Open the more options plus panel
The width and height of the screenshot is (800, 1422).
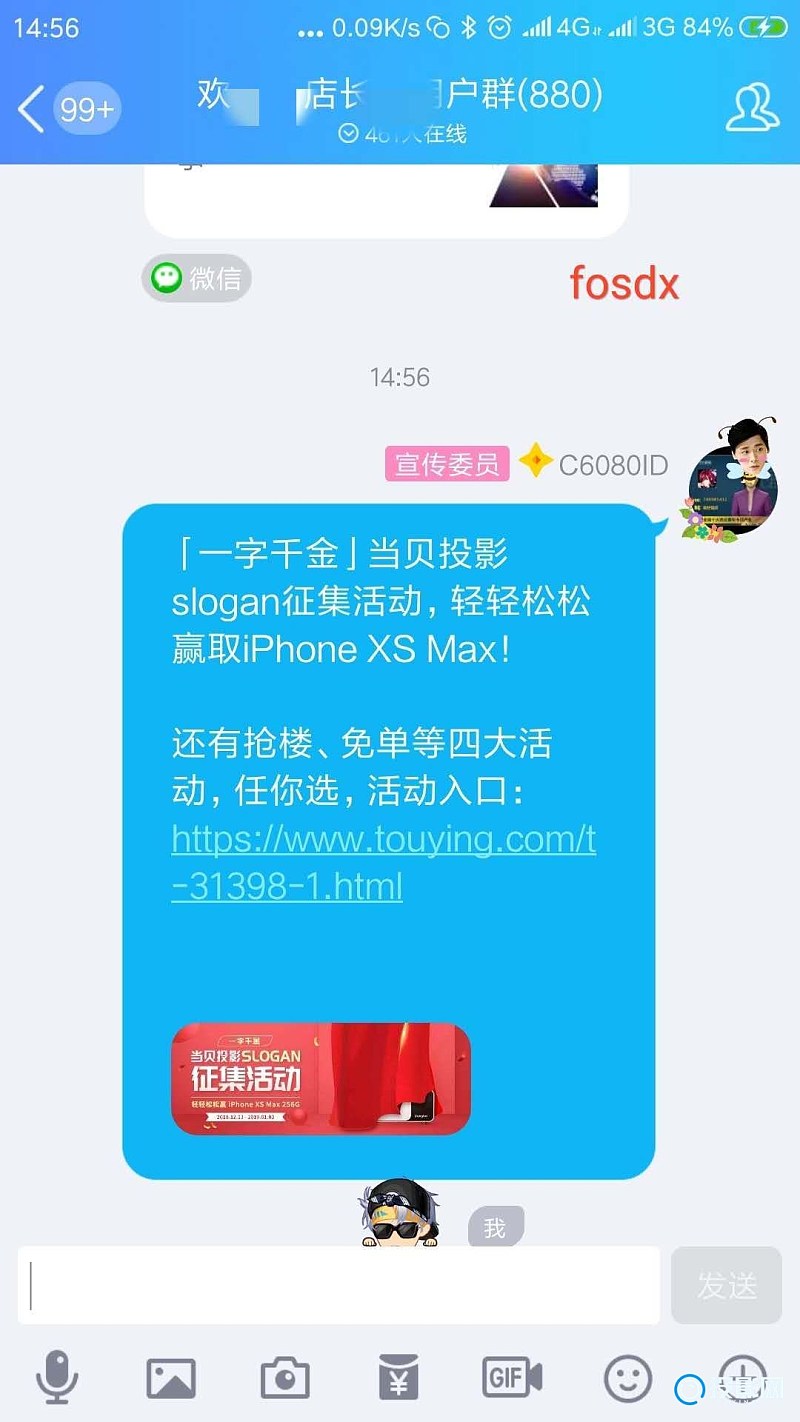tap(741, 1378)
